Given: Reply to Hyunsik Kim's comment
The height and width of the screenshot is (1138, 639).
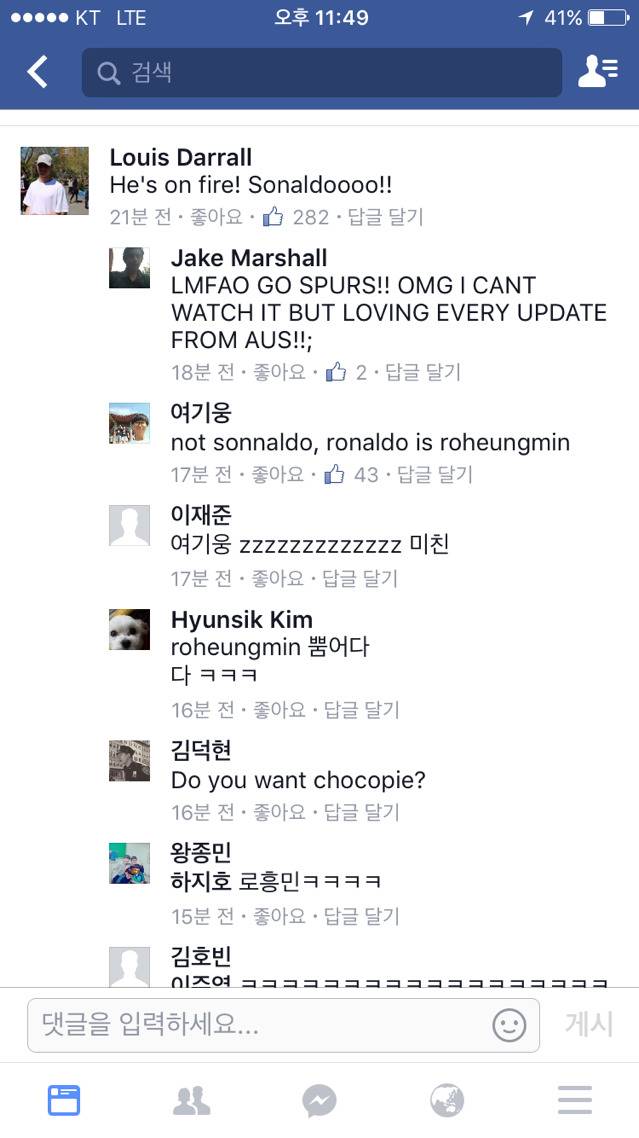Looking at the screenshot, I should tap(361, 710).
